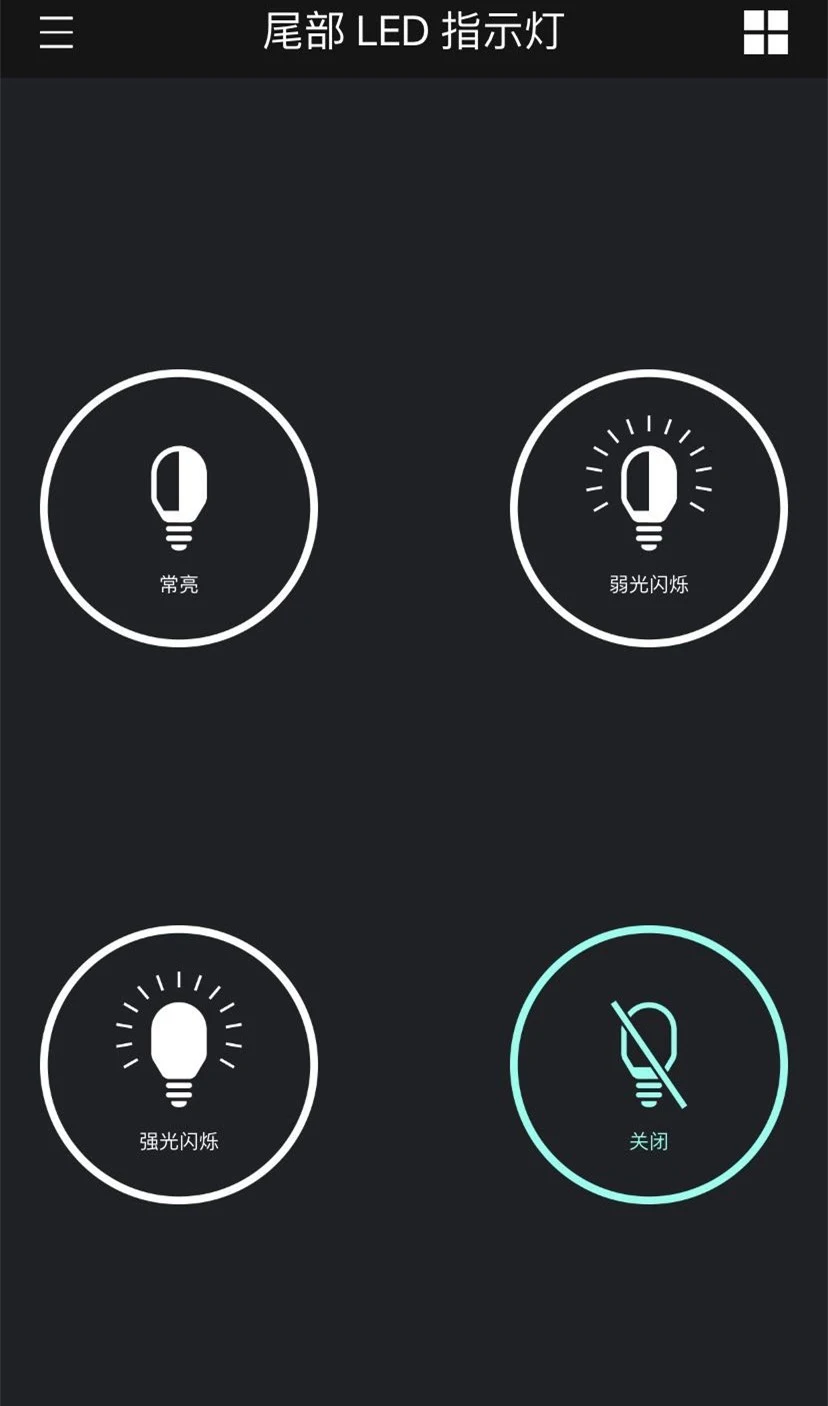This screenshot has width=828, height=1406.
Task: Open the hamburger drawer menu
Action: pyautogui.click(x=56, y=33)
